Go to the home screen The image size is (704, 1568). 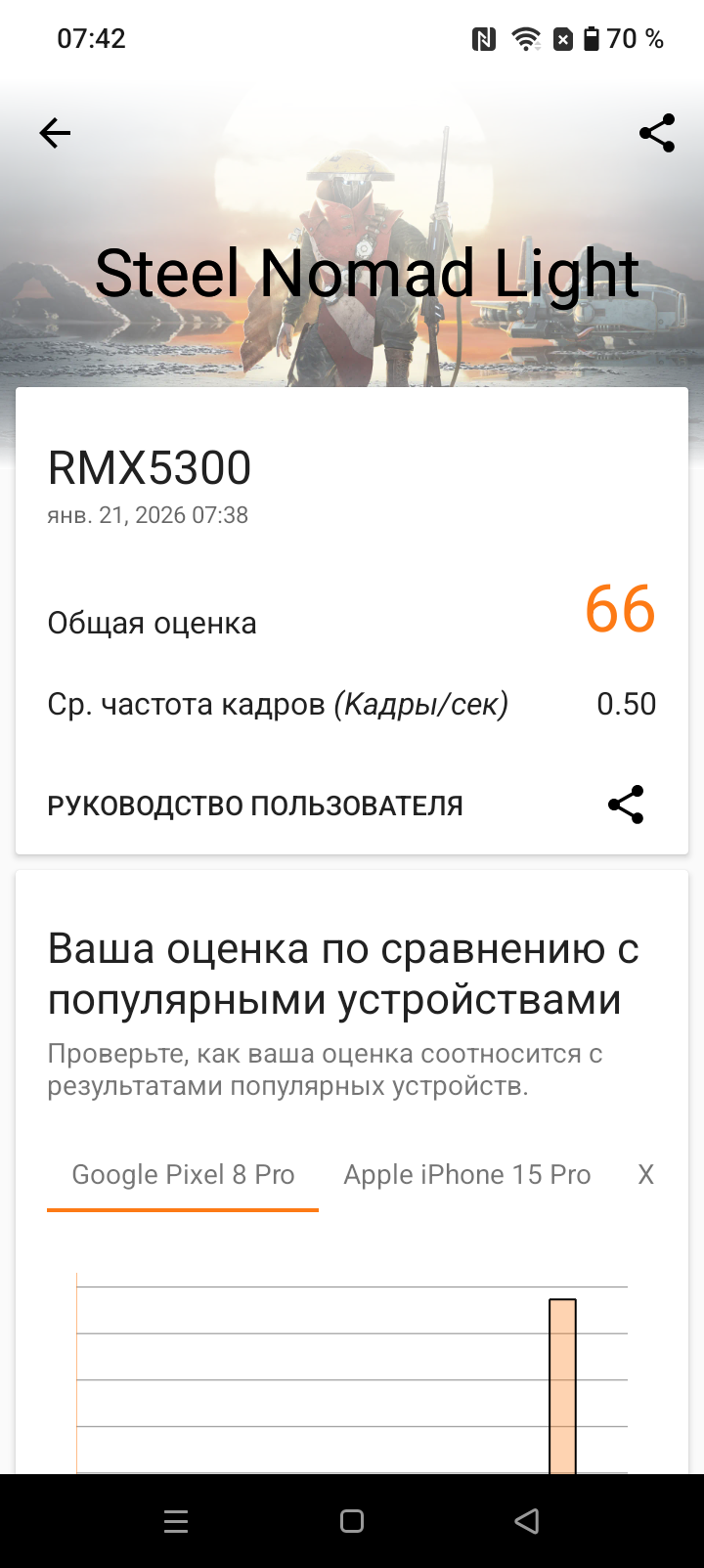352,1521
